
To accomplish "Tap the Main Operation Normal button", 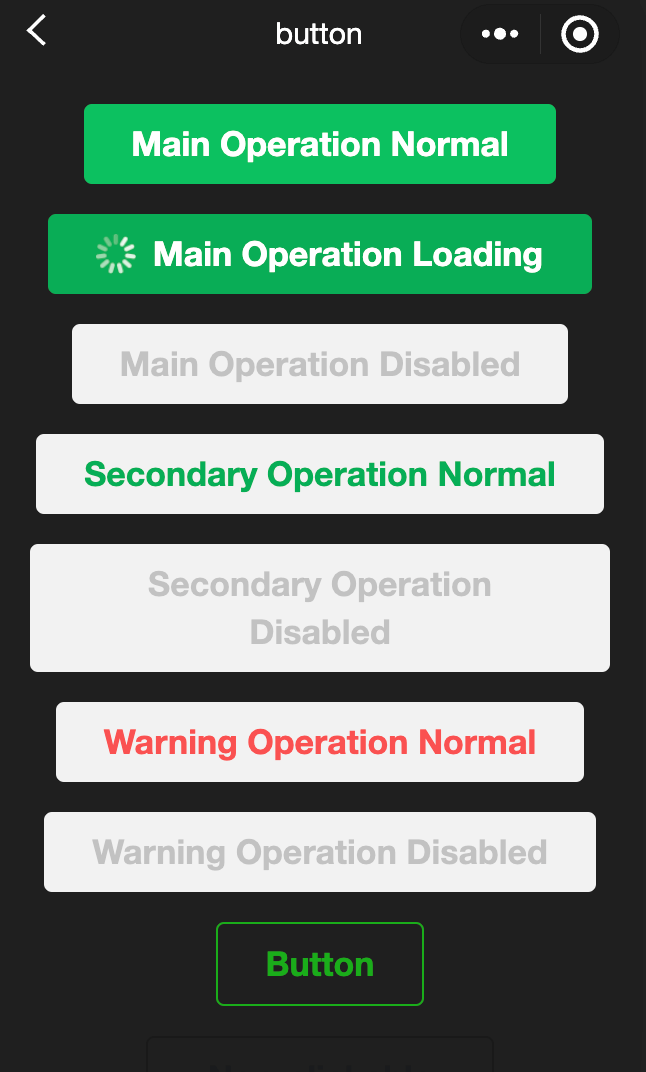I will click(x=320, y=144).
